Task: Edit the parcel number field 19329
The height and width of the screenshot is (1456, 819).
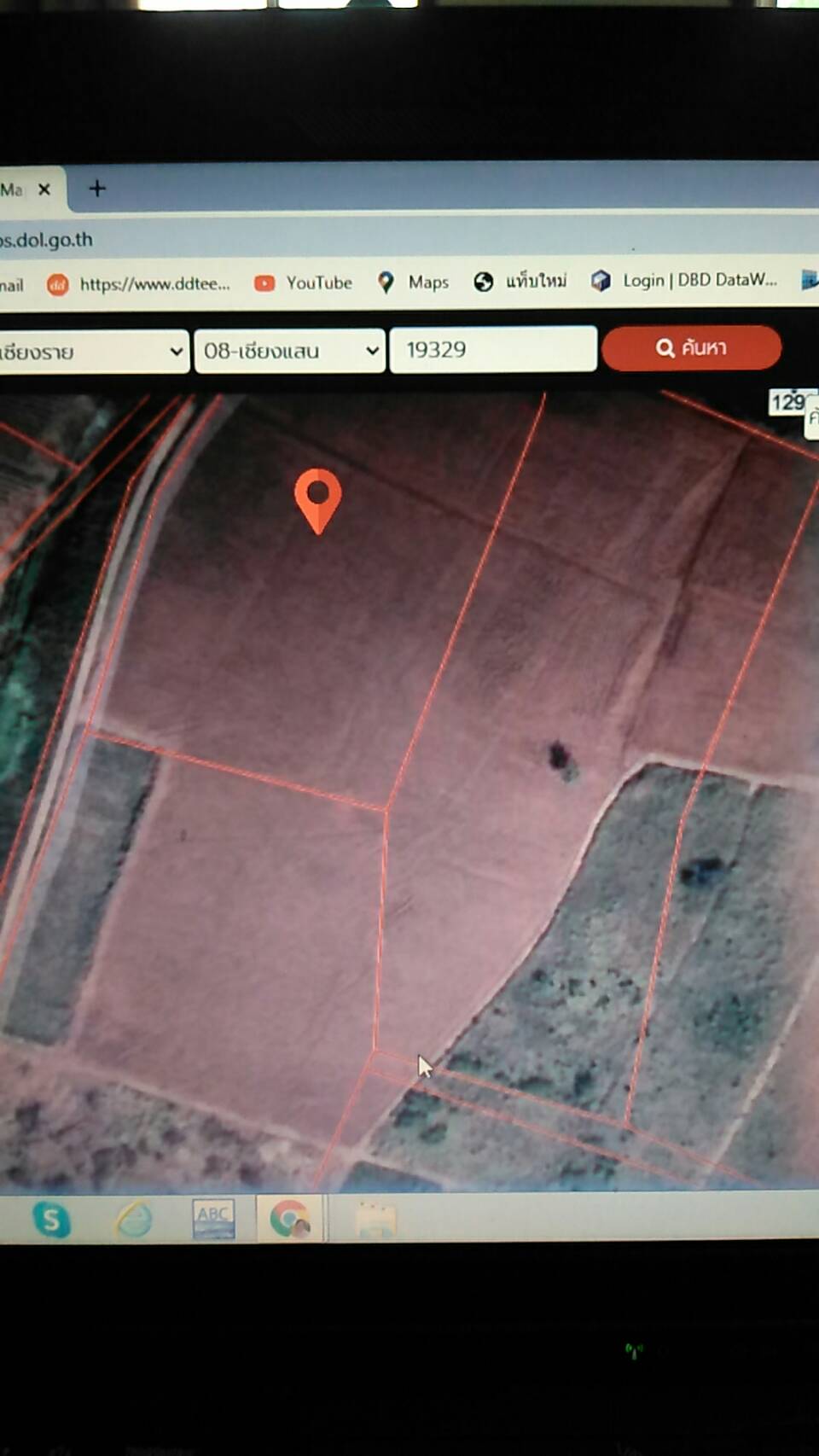Action: tap(493, 349)
